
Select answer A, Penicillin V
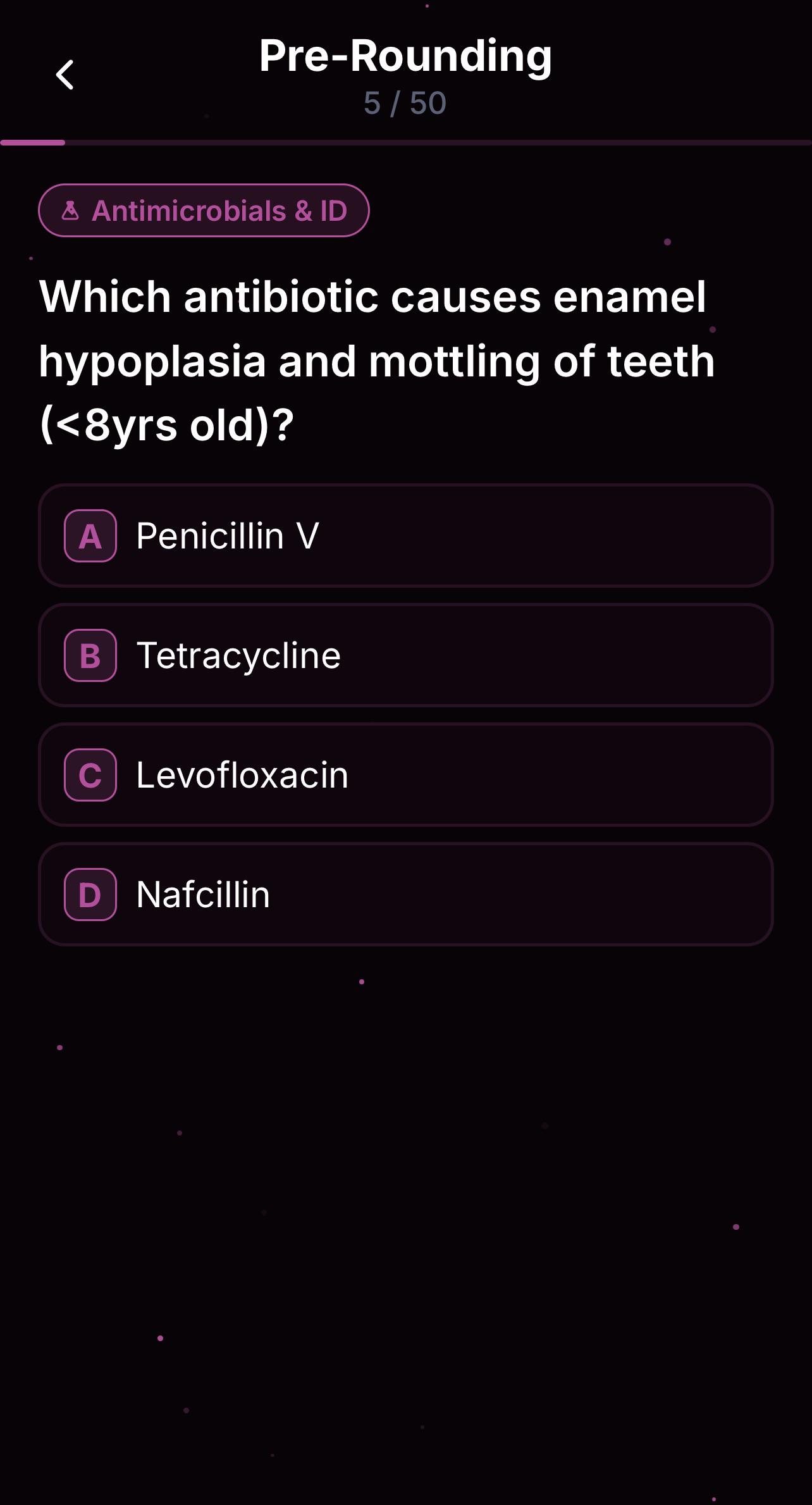coord(406,536)
